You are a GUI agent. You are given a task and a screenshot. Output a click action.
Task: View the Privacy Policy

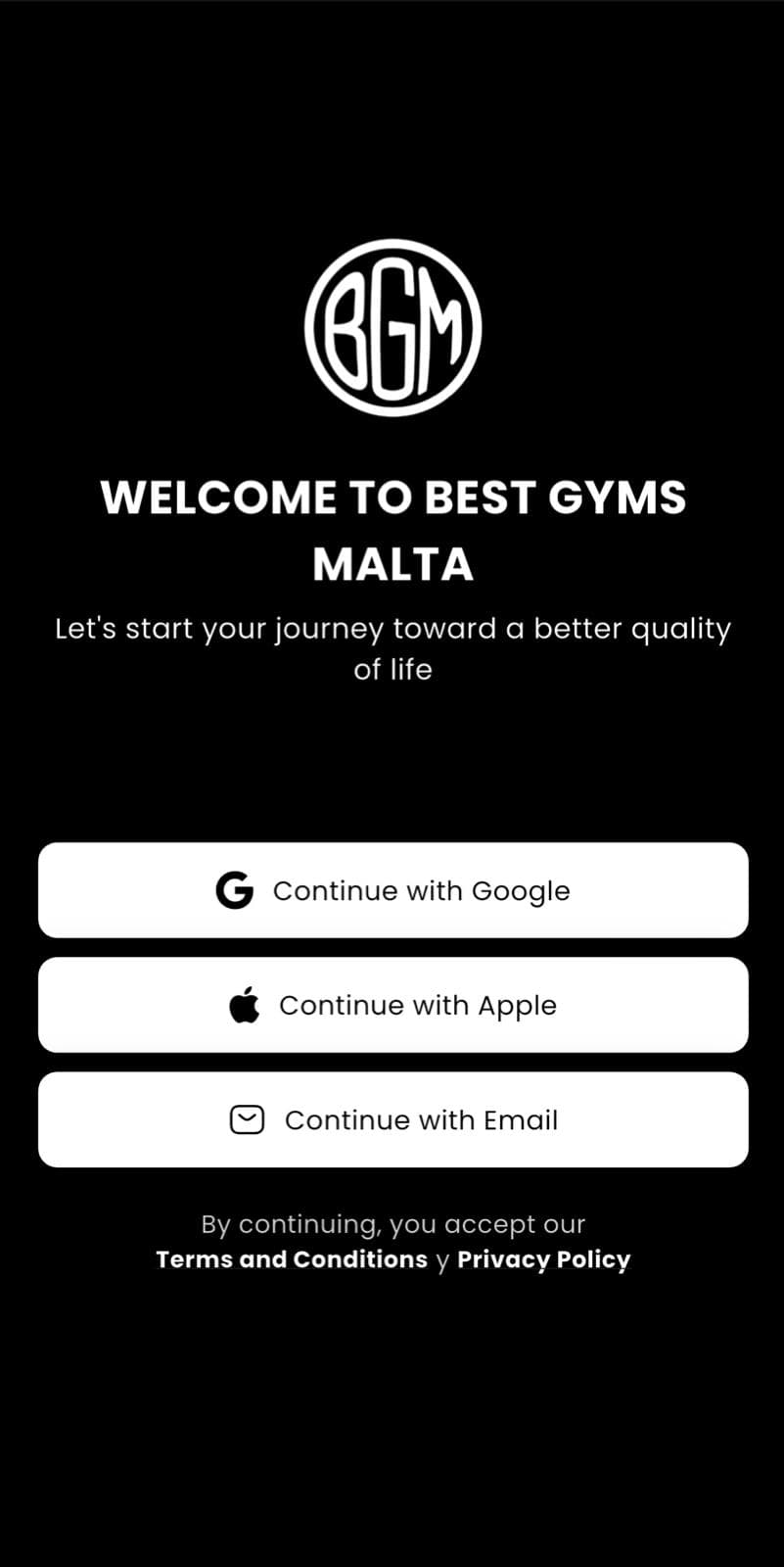543,1259
